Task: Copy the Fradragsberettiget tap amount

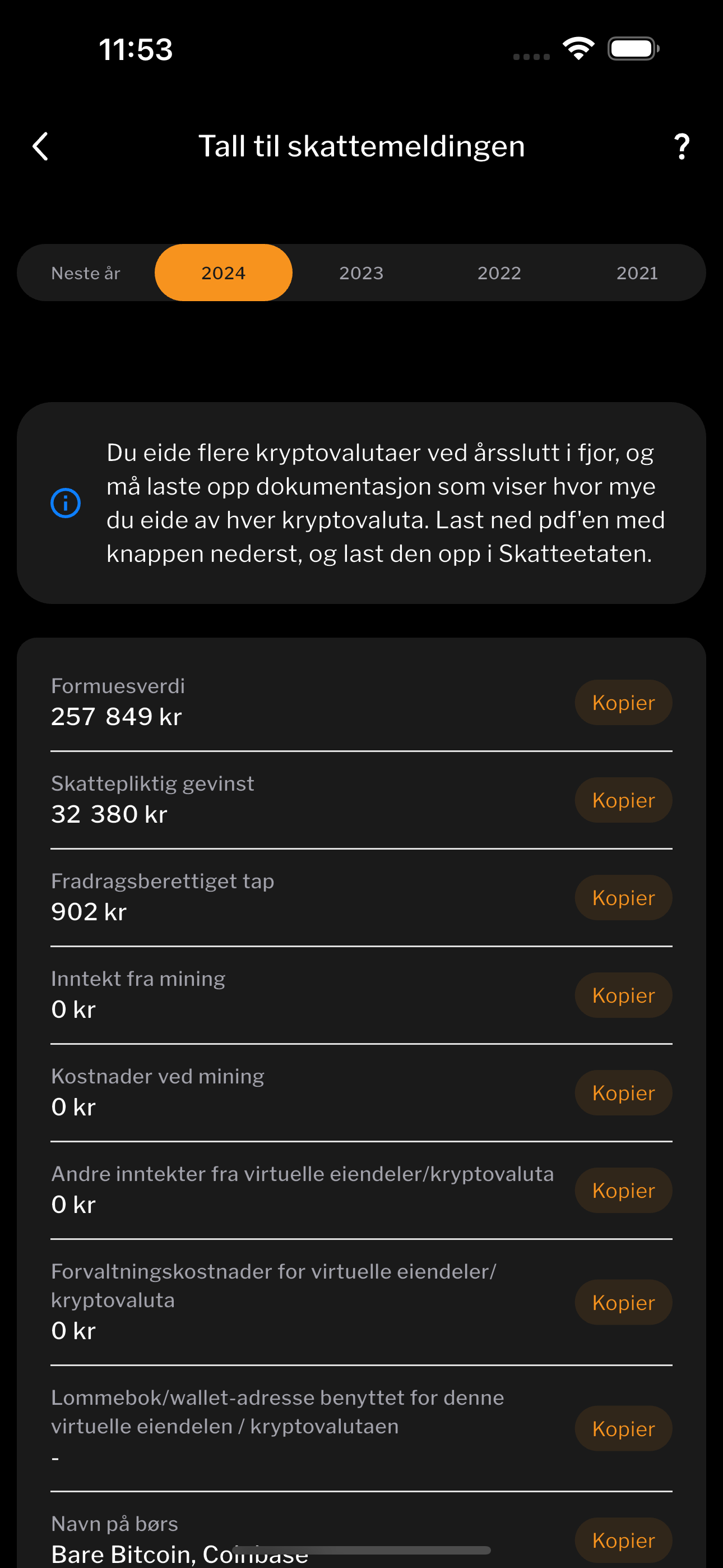Action: [623, 898]
